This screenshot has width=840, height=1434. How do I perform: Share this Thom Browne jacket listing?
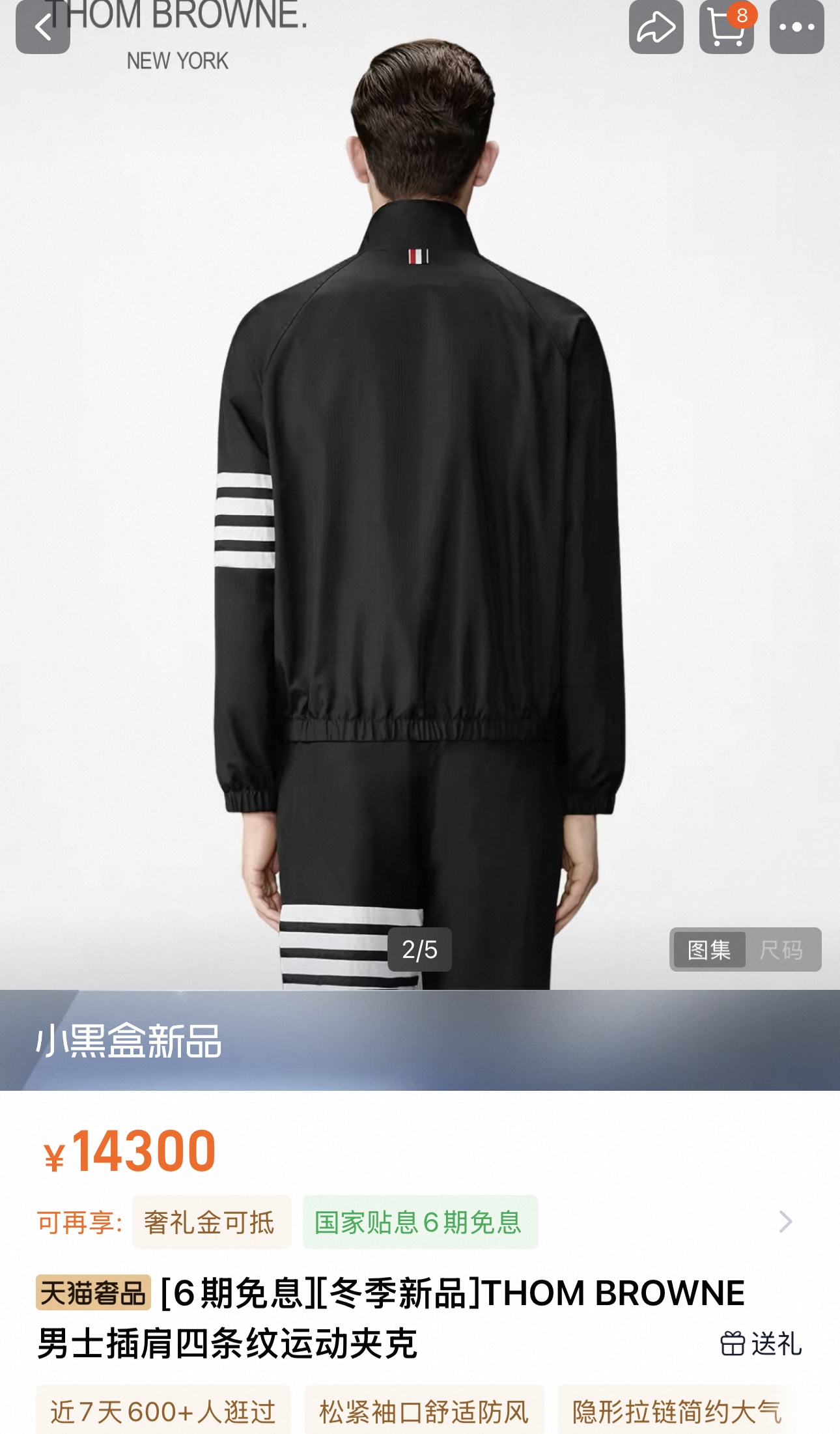[x=656, y=27]
